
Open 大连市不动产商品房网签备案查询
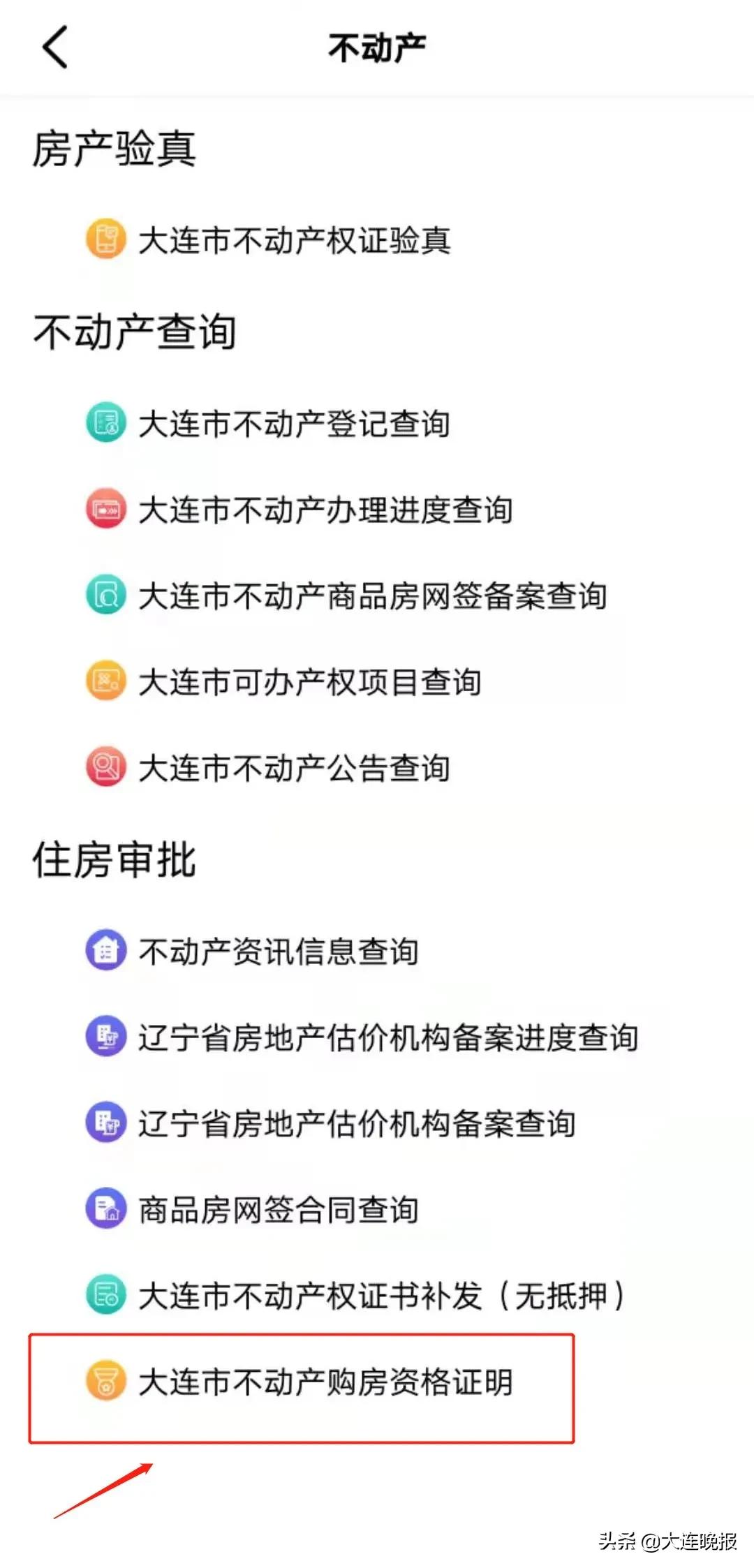(x=375, y=597)
